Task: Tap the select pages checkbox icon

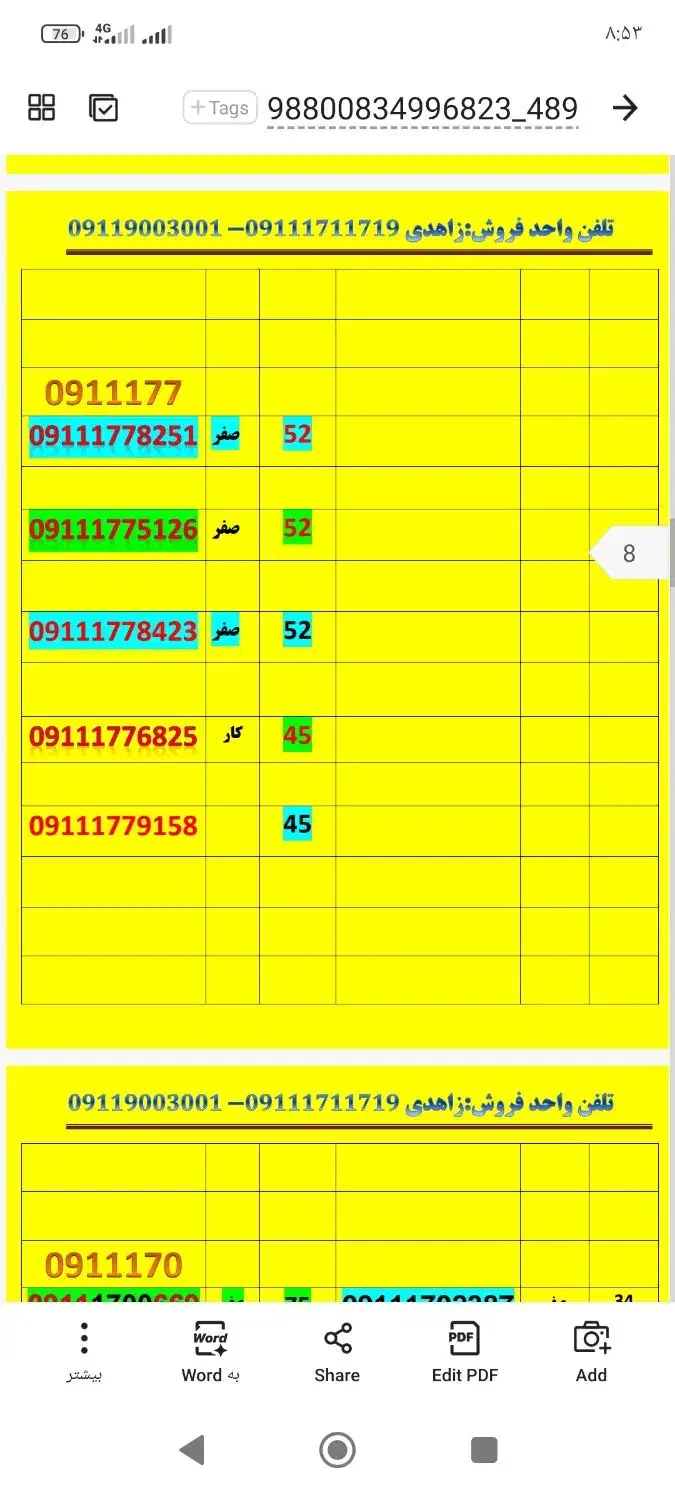Action: [103, 107]
